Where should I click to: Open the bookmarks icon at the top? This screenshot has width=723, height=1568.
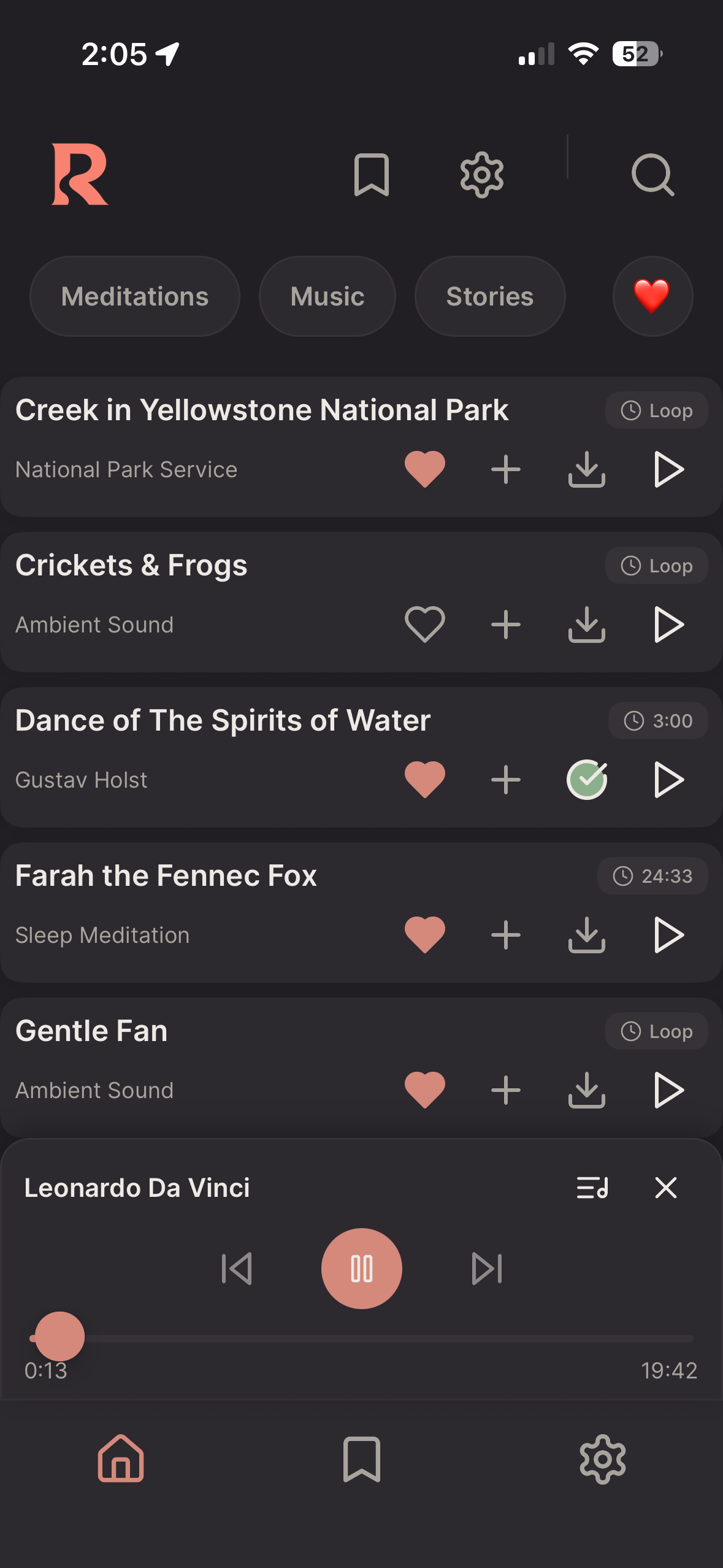(x=370, y=175)
